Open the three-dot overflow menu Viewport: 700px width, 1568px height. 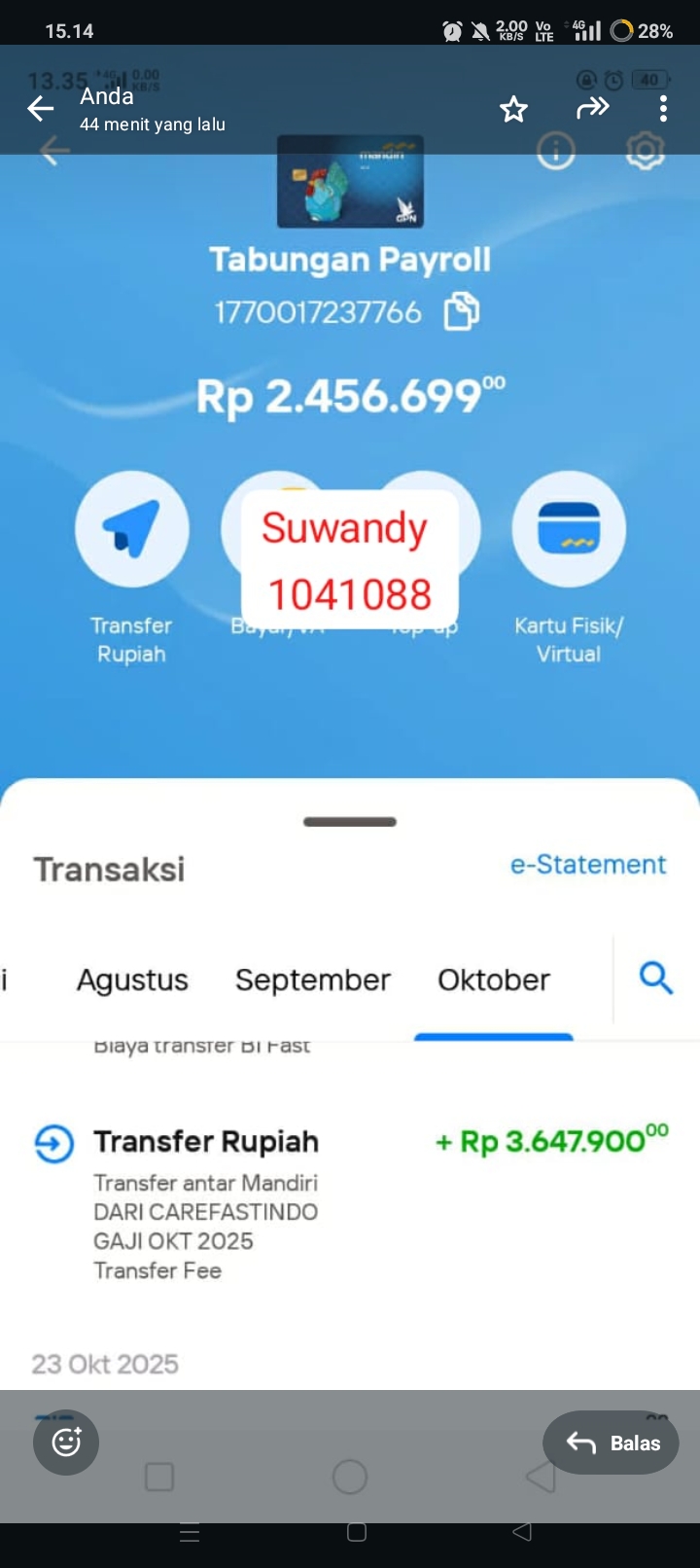(663, 109)
